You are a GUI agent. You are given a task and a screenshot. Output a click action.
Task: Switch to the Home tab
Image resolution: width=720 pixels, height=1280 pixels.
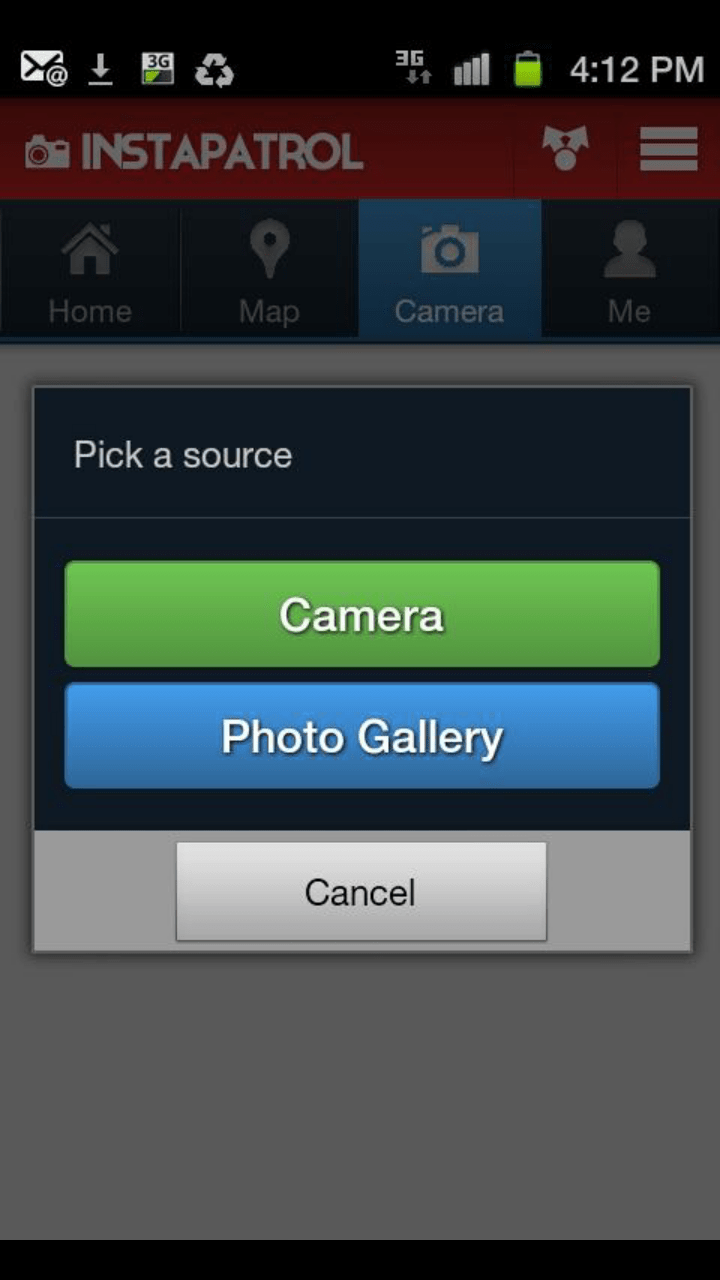(90, 270)
